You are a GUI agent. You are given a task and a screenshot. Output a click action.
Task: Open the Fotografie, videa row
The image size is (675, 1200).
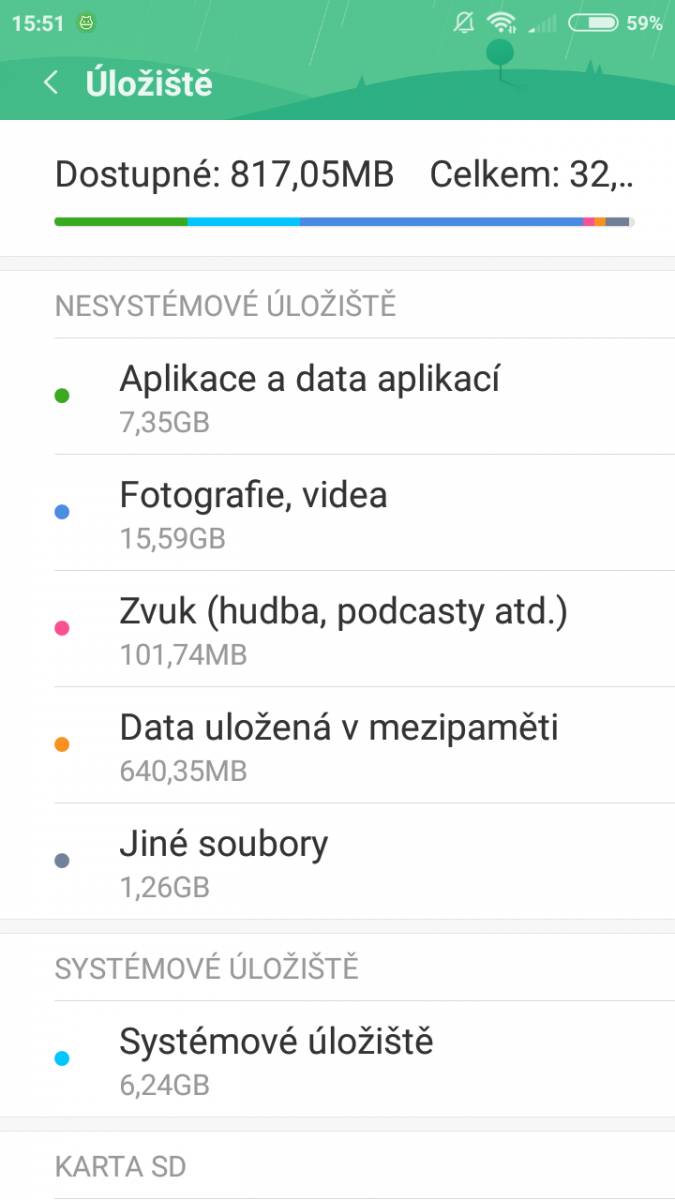coord(337,513)
